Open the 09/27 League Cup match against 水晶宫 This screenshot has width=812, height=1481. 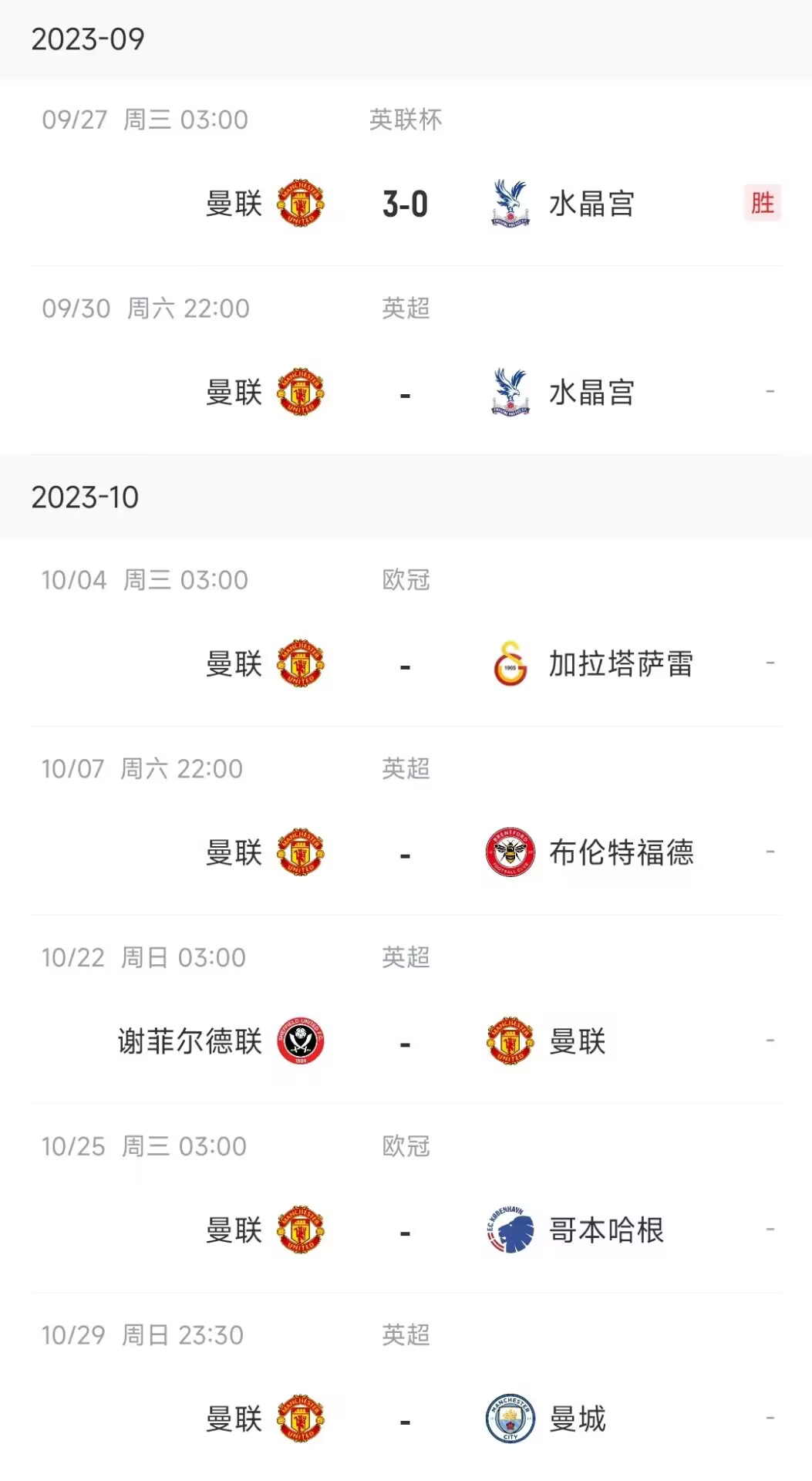[x=406, y=204]
